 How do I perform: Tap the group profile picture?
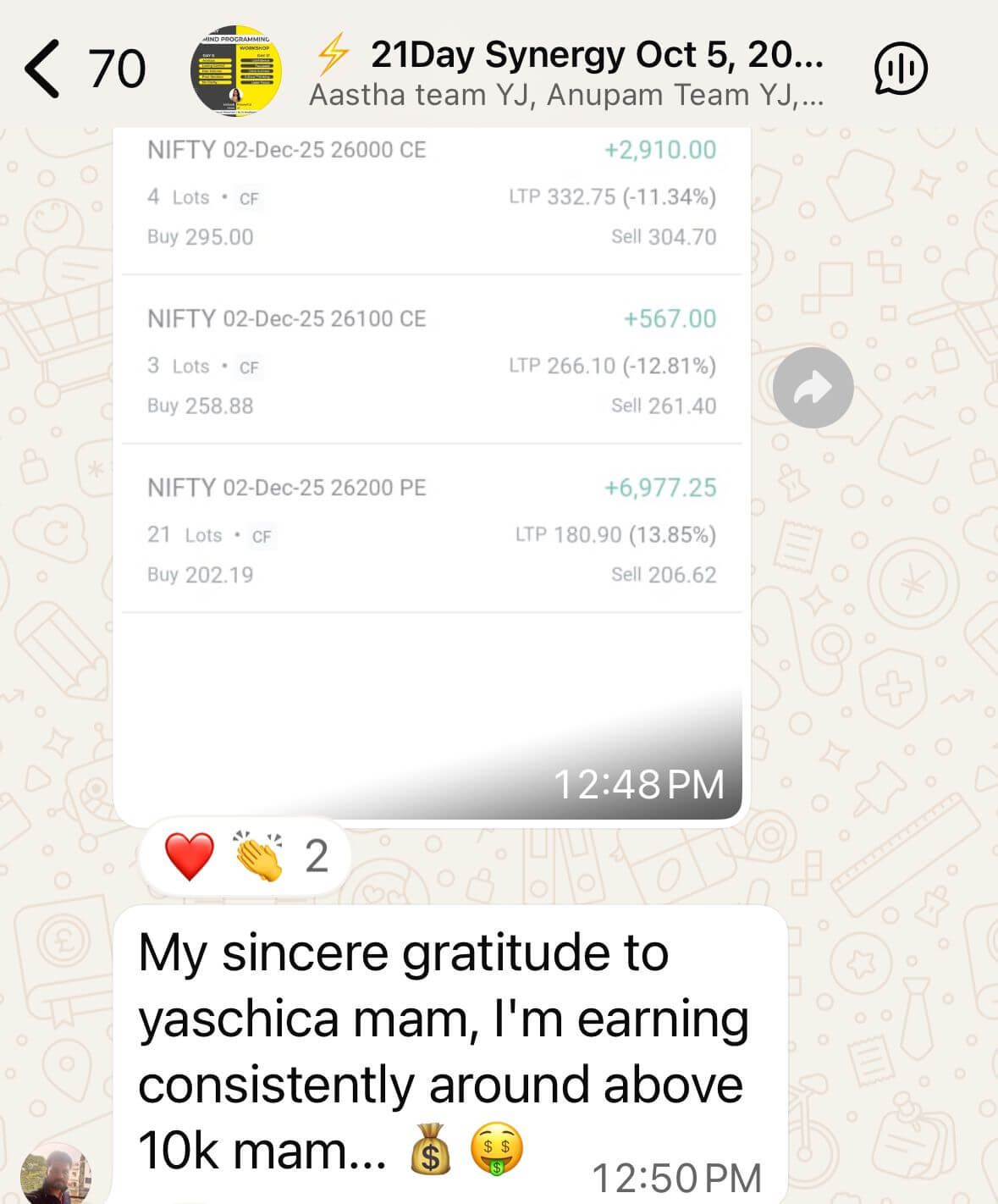point(236,71)
